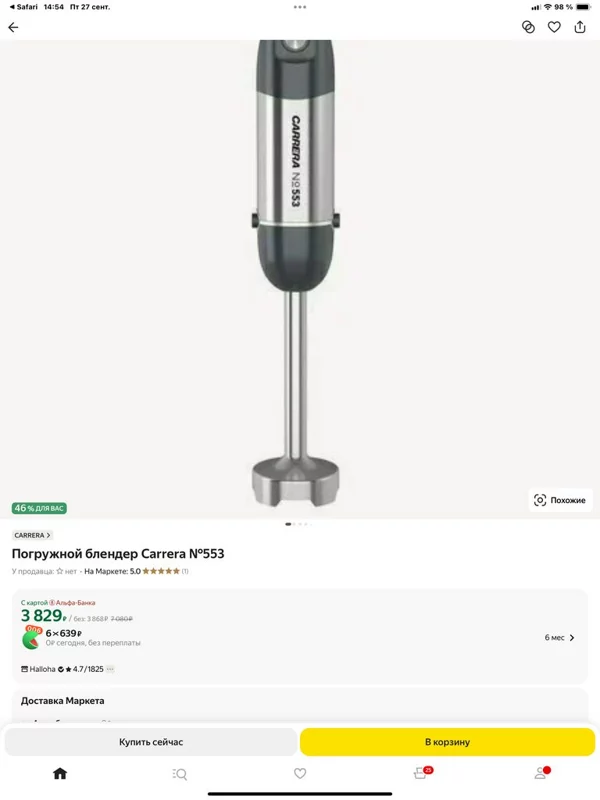Save the blender to favorites from the top bar
This screenshot has width=600, height=800.
pyautogui.click(x=554, y=27)
